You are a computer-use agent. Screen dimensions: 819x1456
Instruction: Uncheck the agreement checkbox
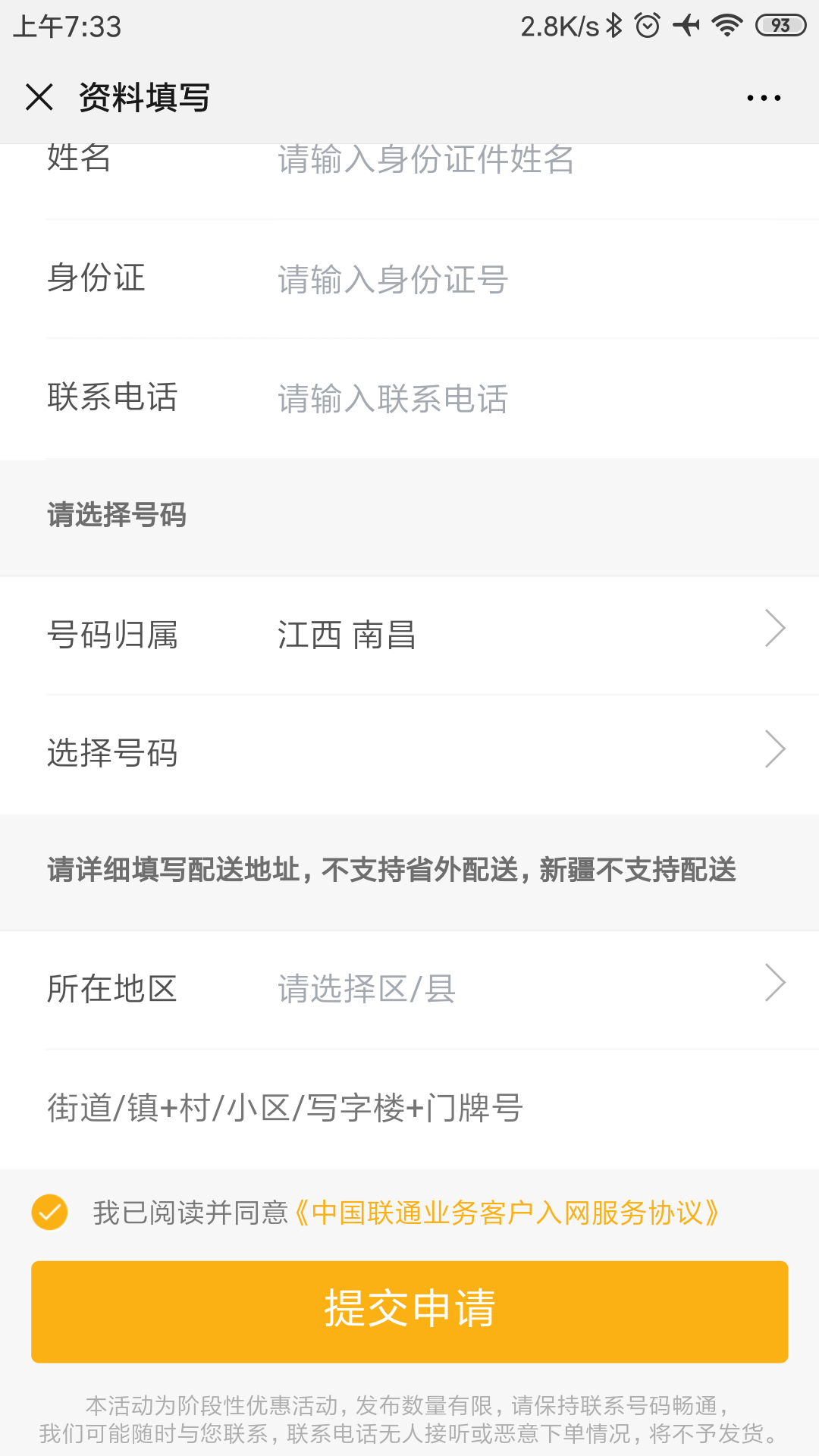[50, 1212]
